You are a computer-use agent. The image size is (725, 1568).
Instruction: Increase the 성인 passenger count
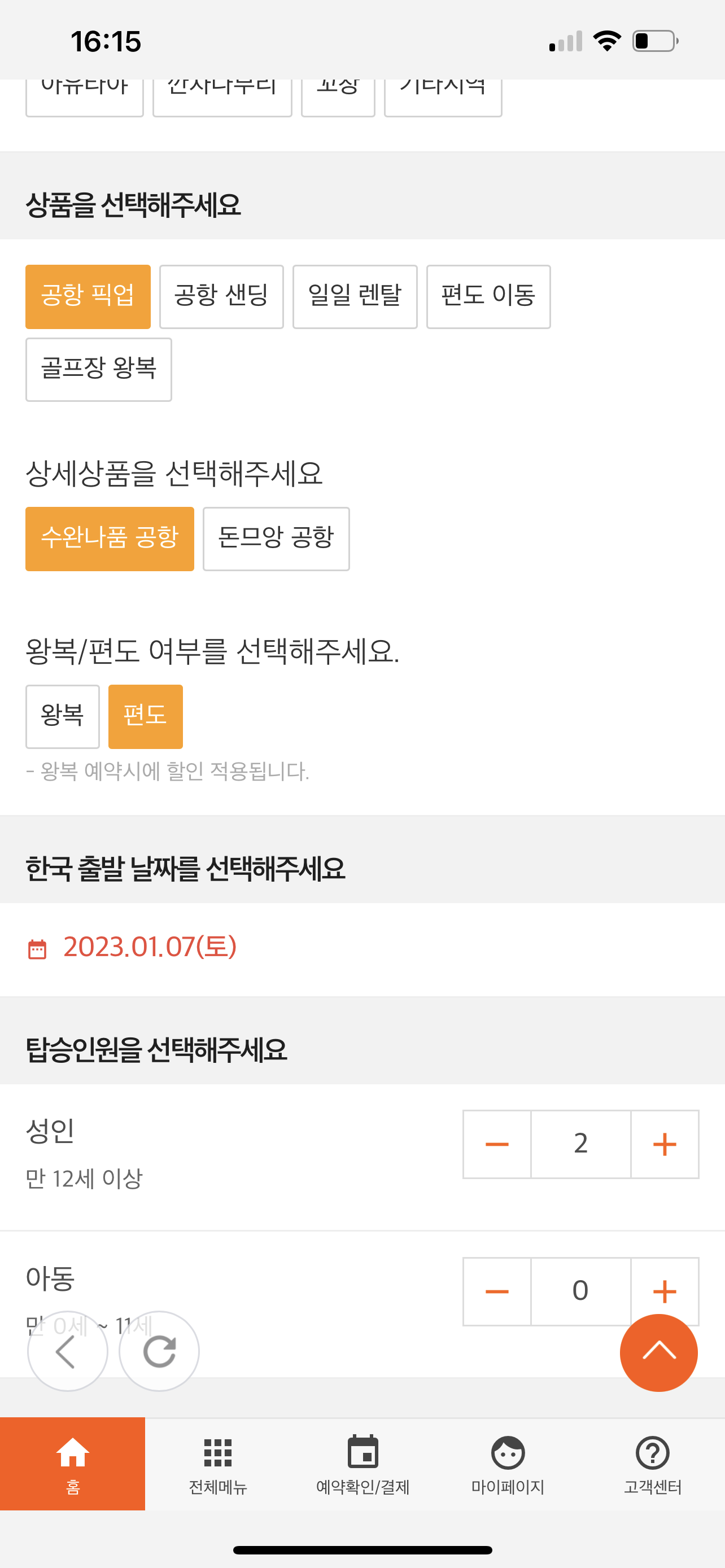(x=665, y=1144)
